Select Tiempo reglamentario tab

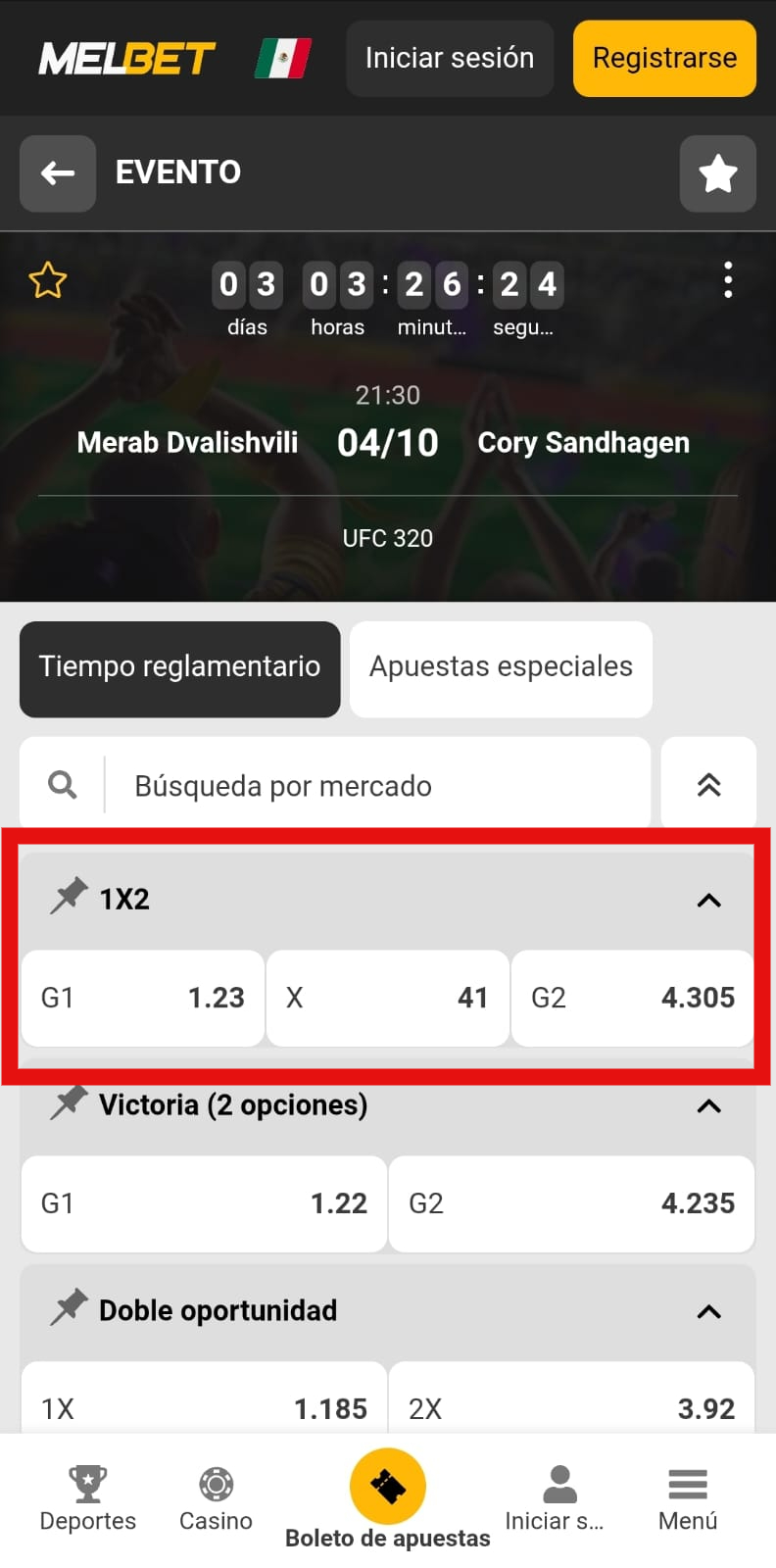coord(180,667)
